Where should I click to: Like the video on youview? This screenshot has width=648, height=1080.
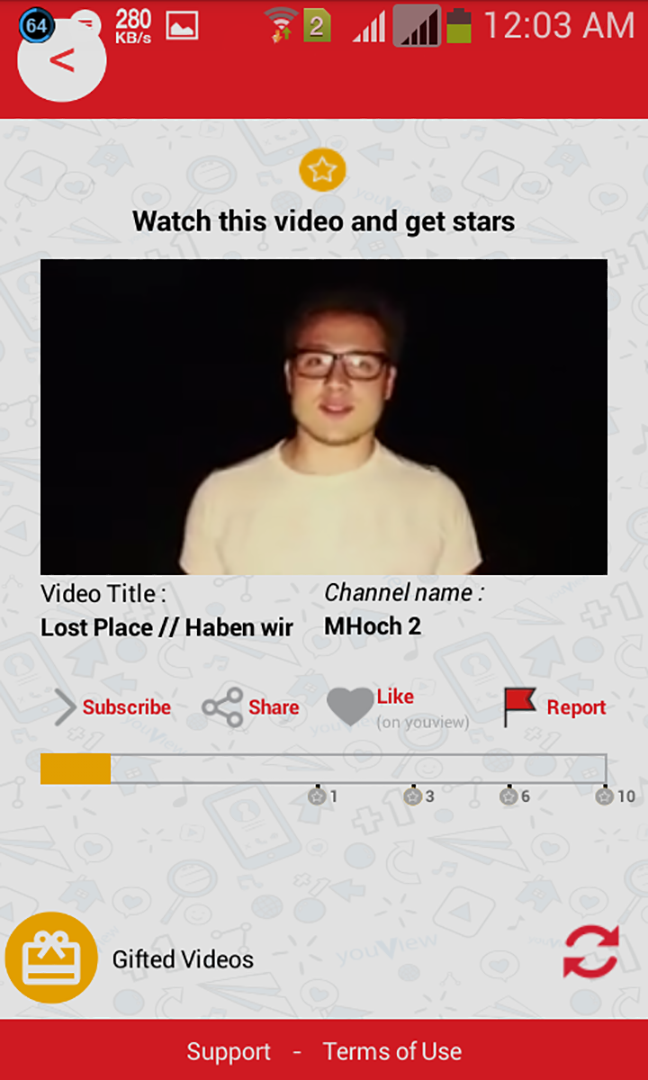pos(372,706)
